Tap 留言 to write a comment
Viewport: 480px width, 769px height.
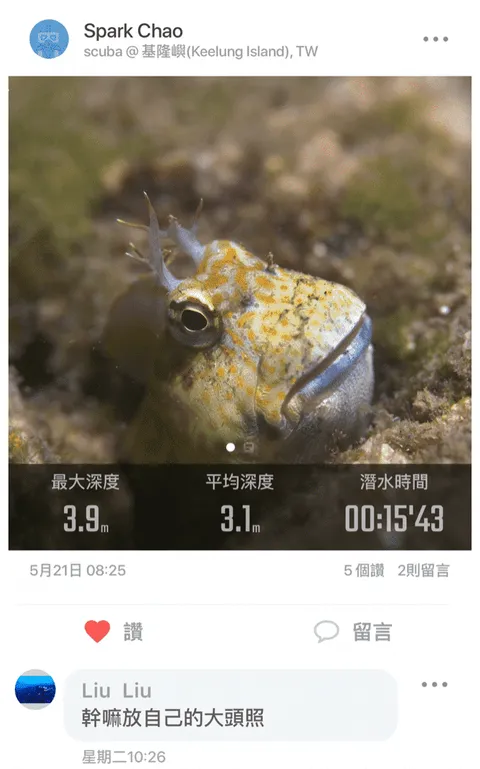tap(353, 631)
